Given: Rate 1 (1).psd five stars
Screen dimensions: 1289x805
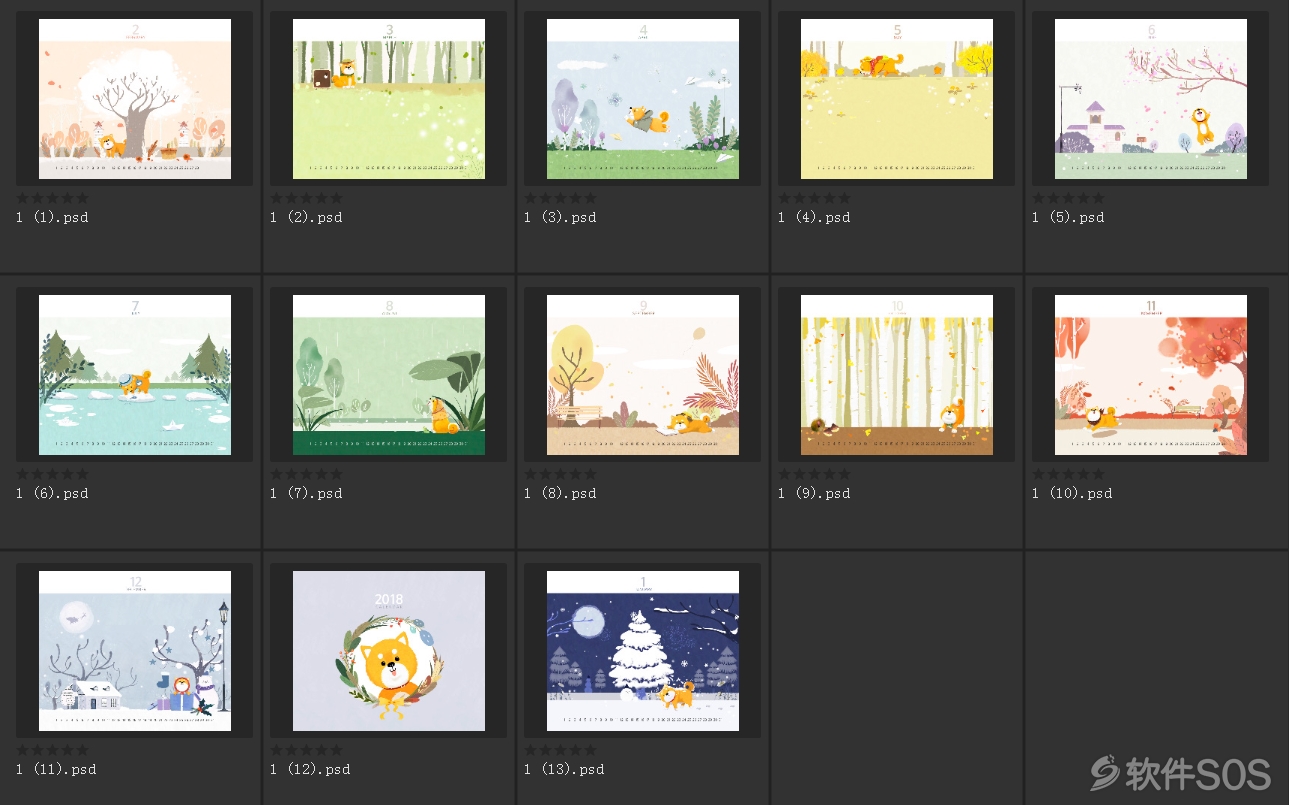Looking at the screenshot, I should point(83,198).
